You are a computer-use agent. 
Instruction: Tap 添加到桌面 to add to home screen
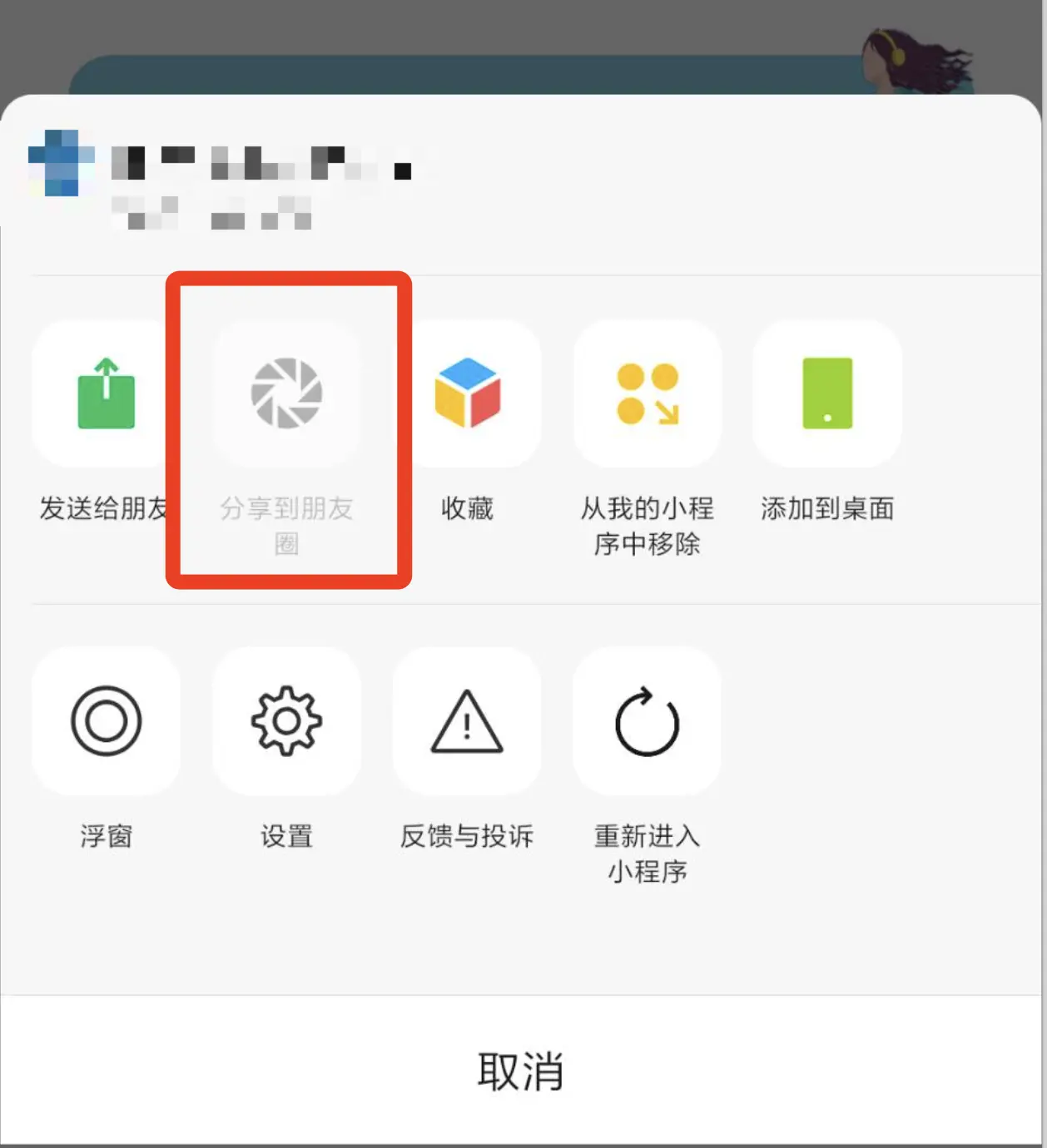(x=826, y=393)
